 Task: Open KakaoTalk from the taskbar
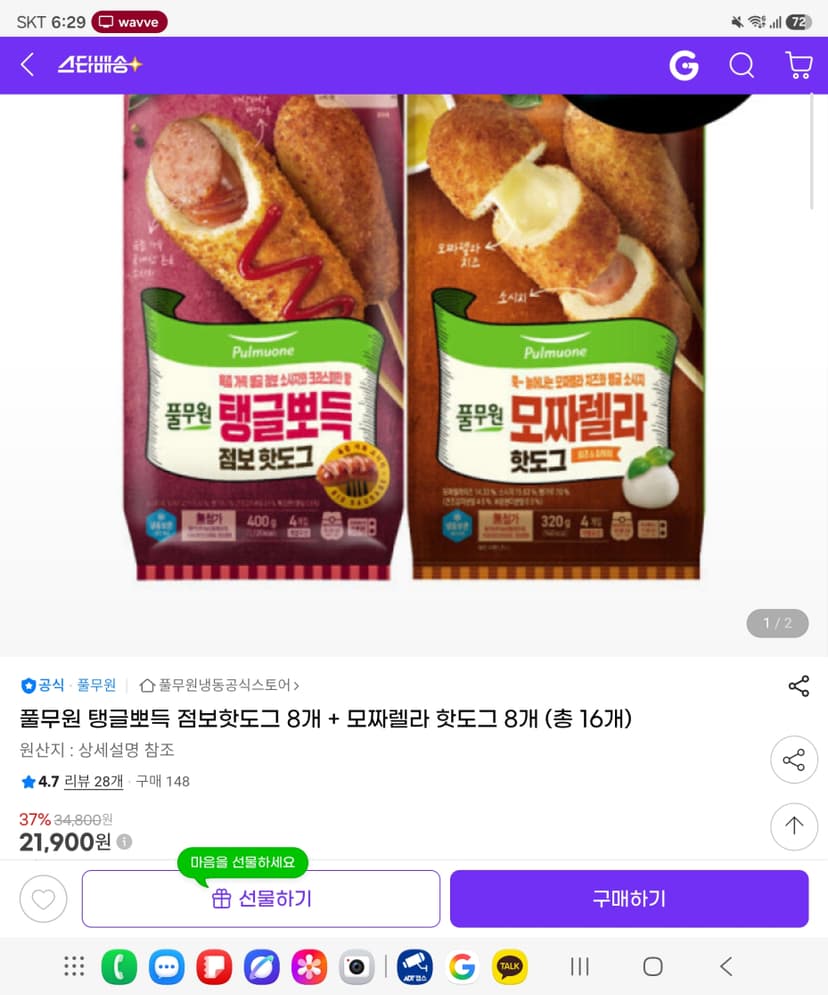point(509,966)
